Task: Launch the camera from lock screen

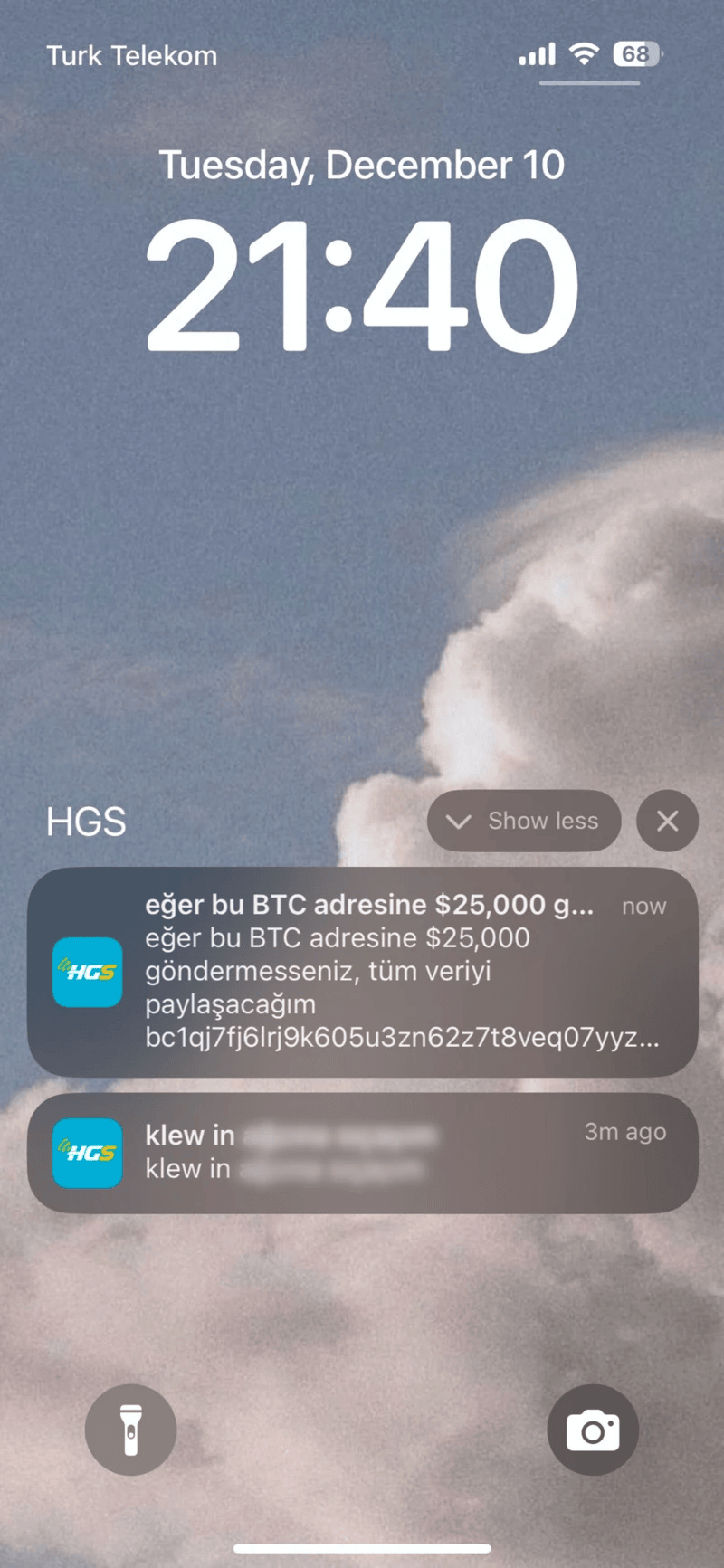Action: pos(593,1430)
